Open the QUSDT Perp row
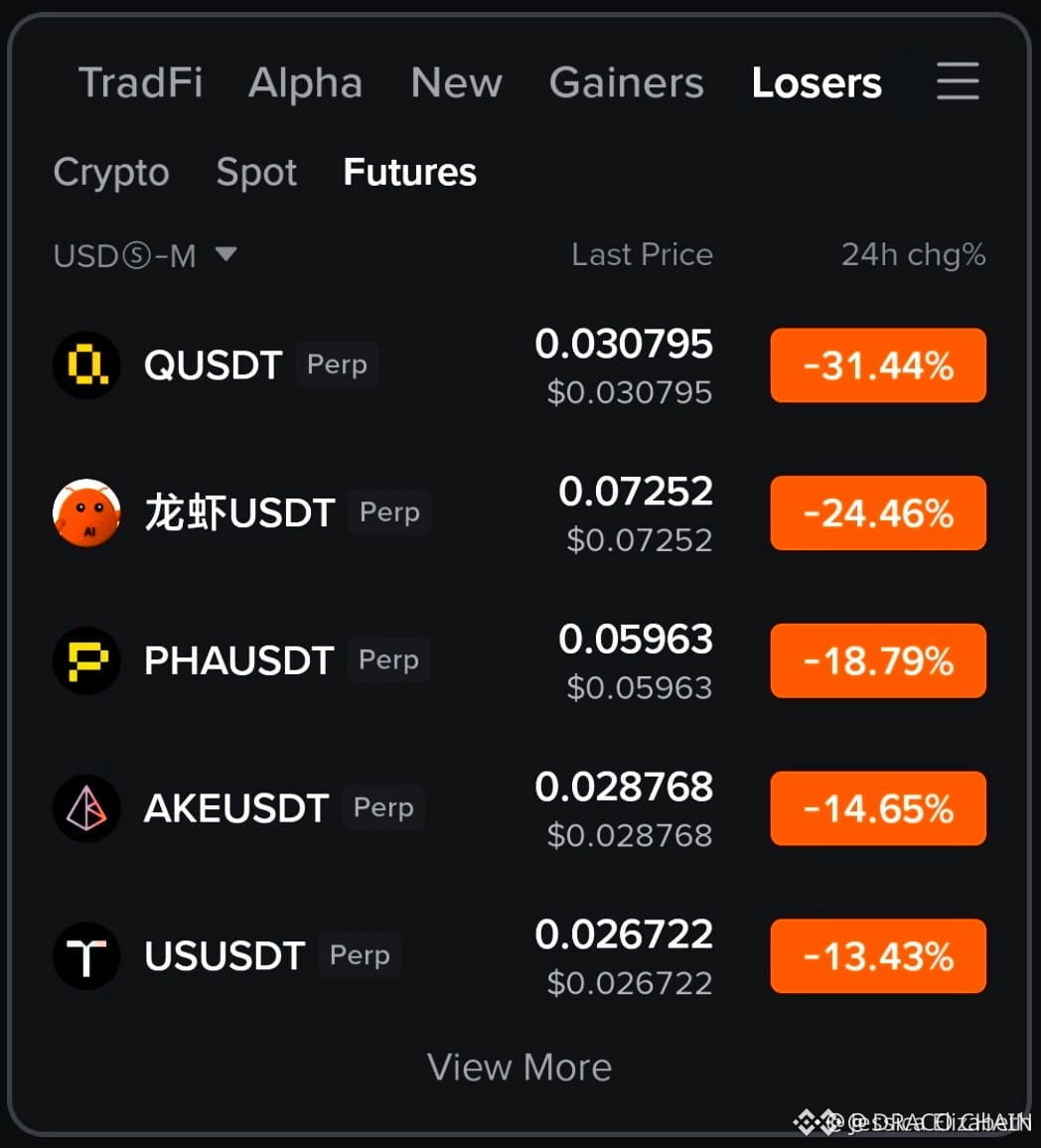Viewport: 1041px width, 1148px height. pos(520,365)
